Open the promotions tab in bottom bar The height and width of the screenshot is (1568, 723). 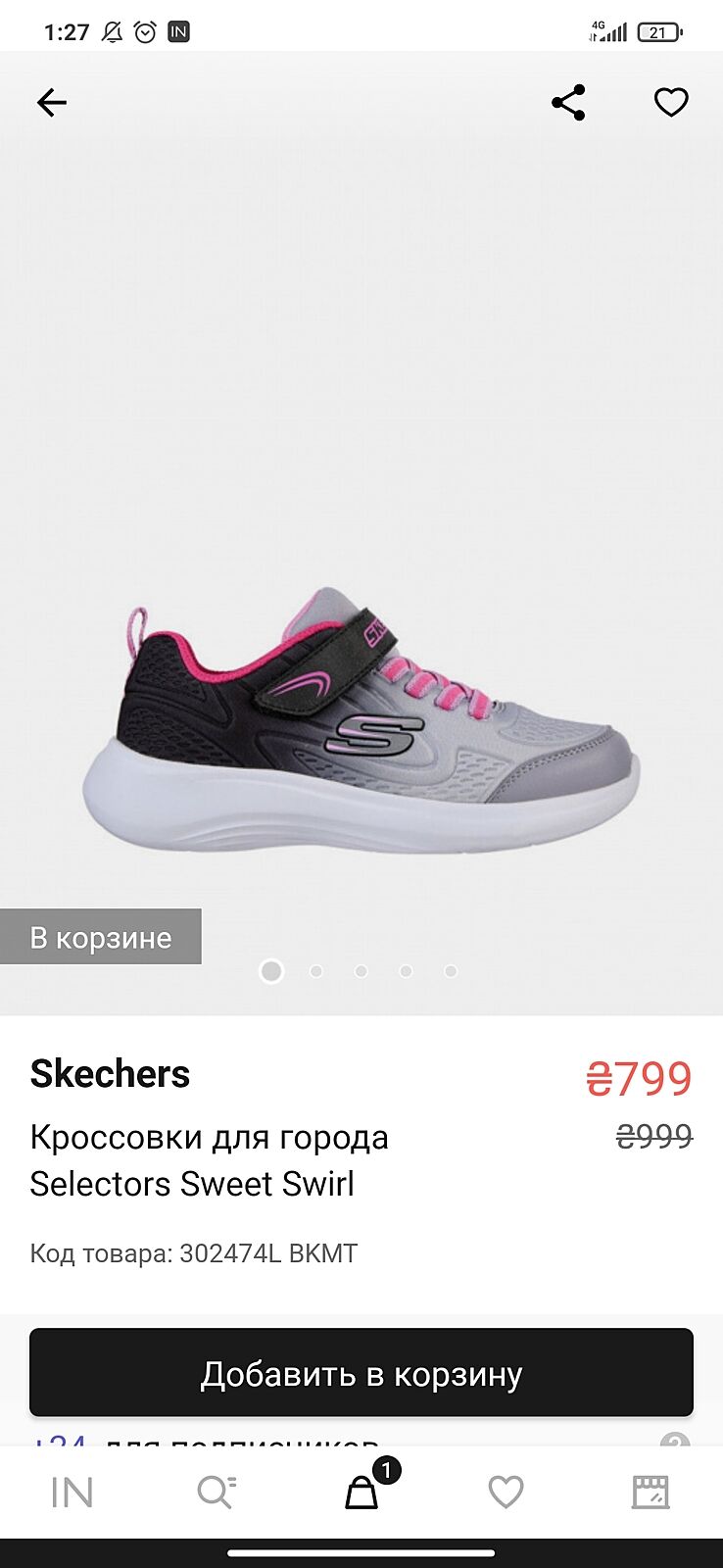(650, 1493)
